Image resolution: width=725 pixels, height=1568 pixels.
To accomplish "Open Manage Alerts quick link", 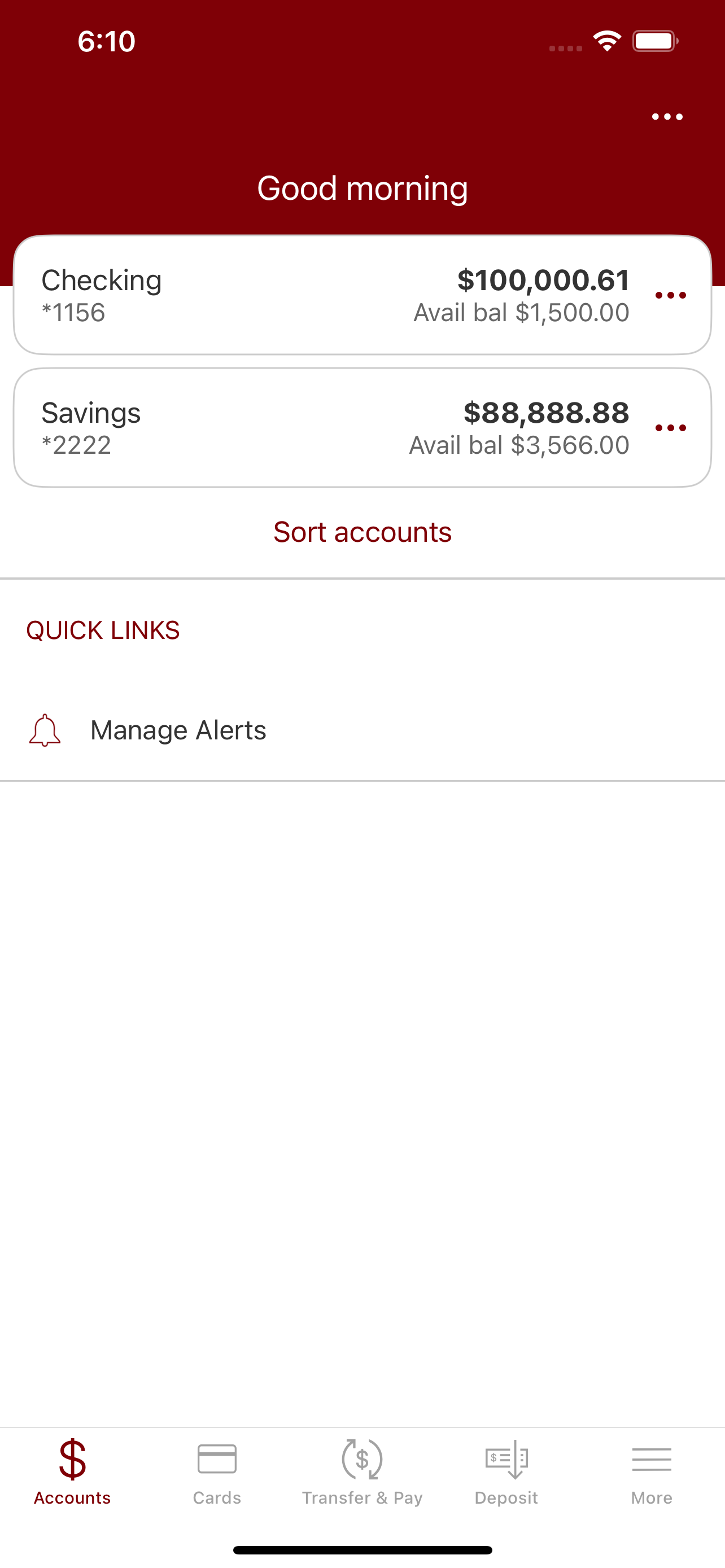I will tap(362, 730).
